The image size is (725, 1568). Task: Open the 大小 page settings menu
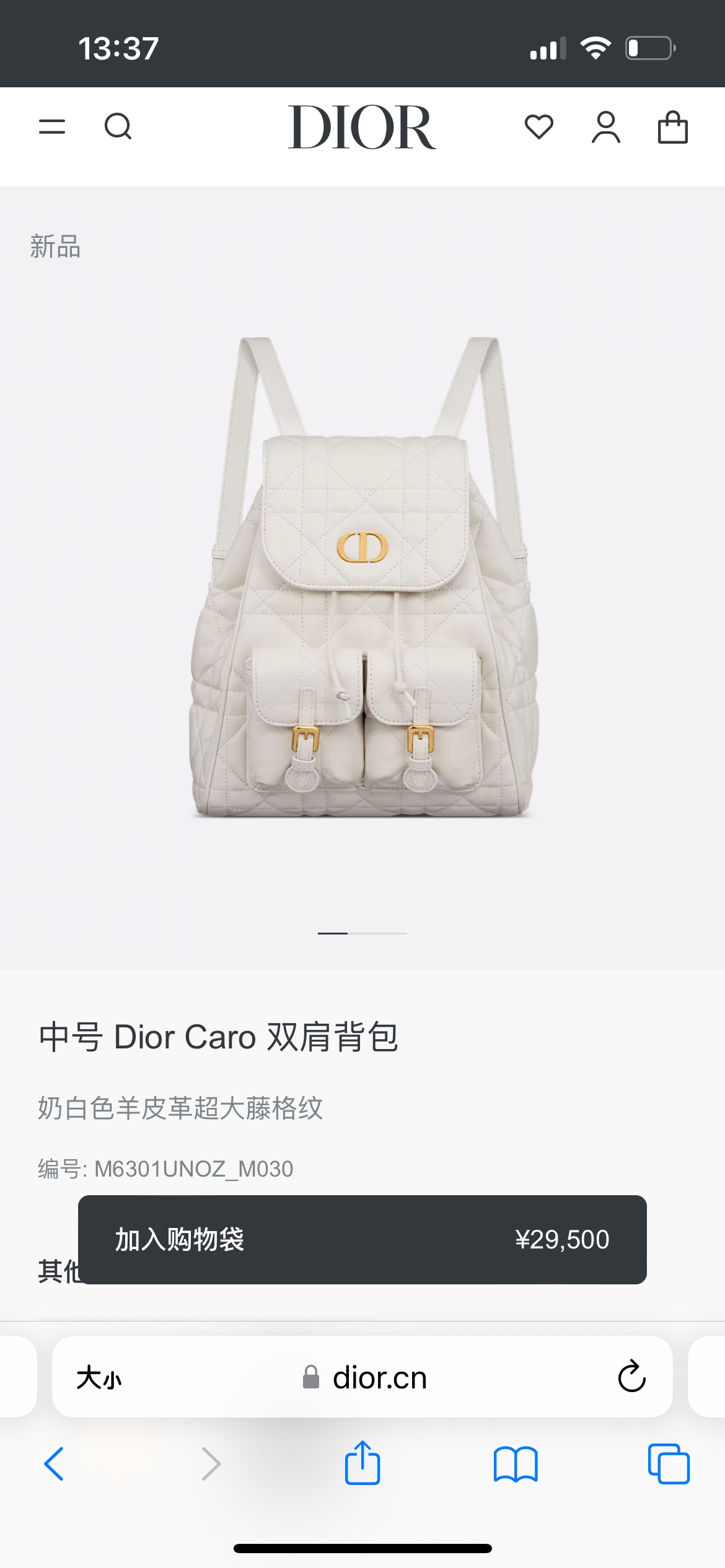pos(99,1378)
